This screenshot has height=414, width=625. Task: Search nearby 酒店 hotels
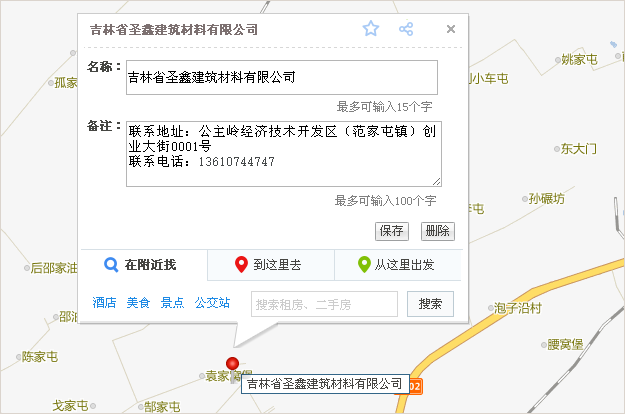pyautogui.click(x=104, y=302)
